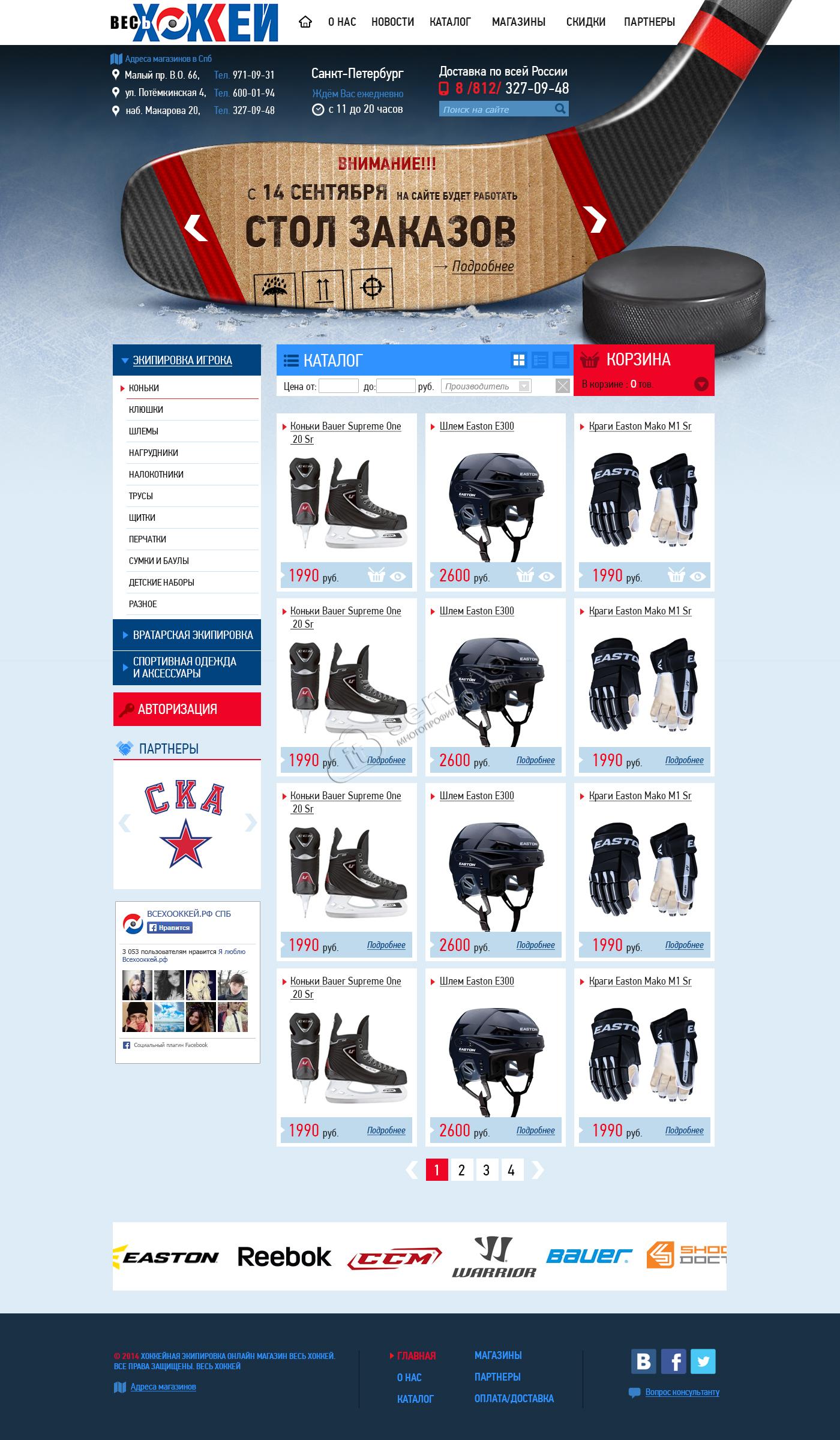The image size is (840, 1440).
Task: Open the Шлемы category
Action: [143, 431]
